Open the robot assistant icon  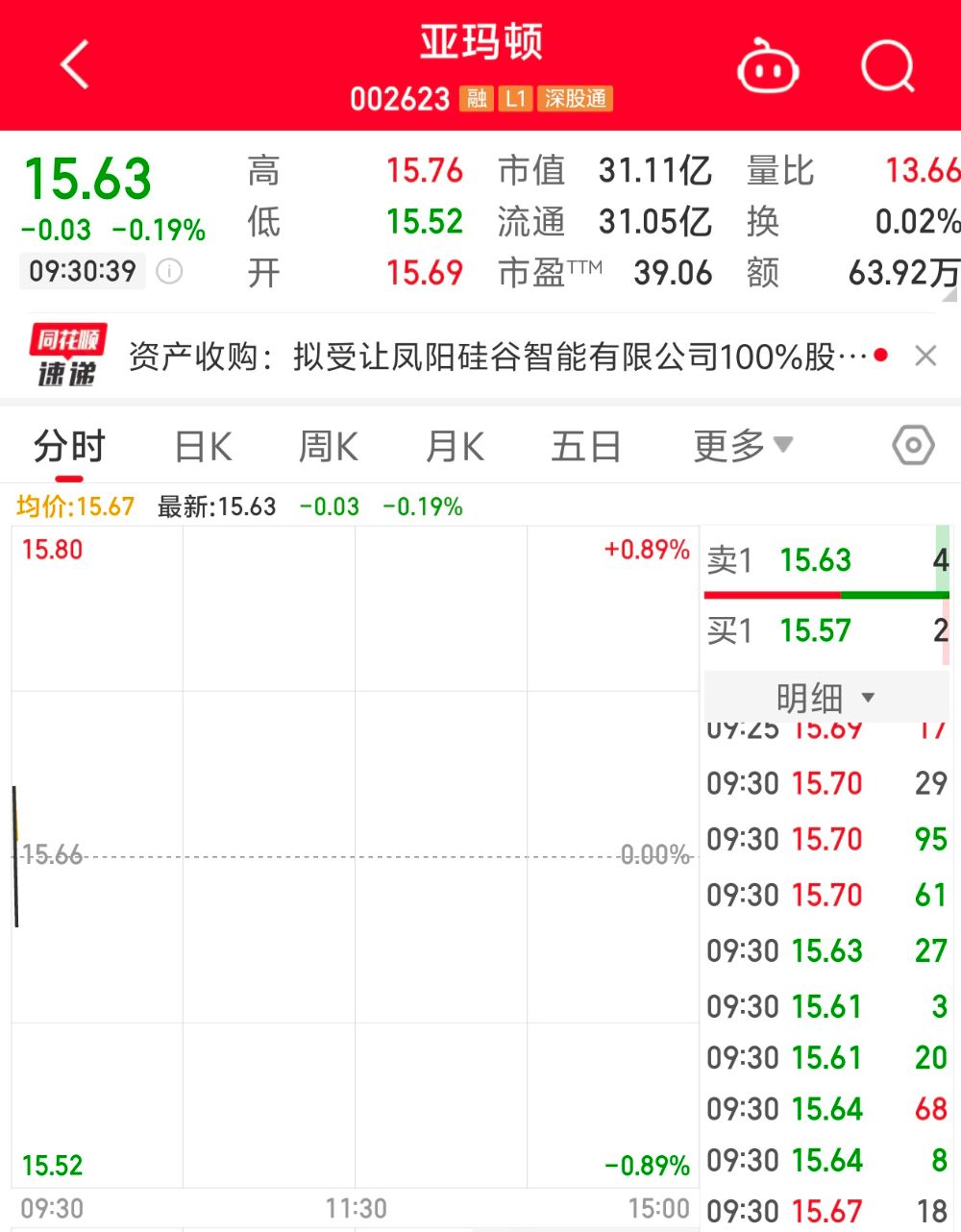(768, 67)
